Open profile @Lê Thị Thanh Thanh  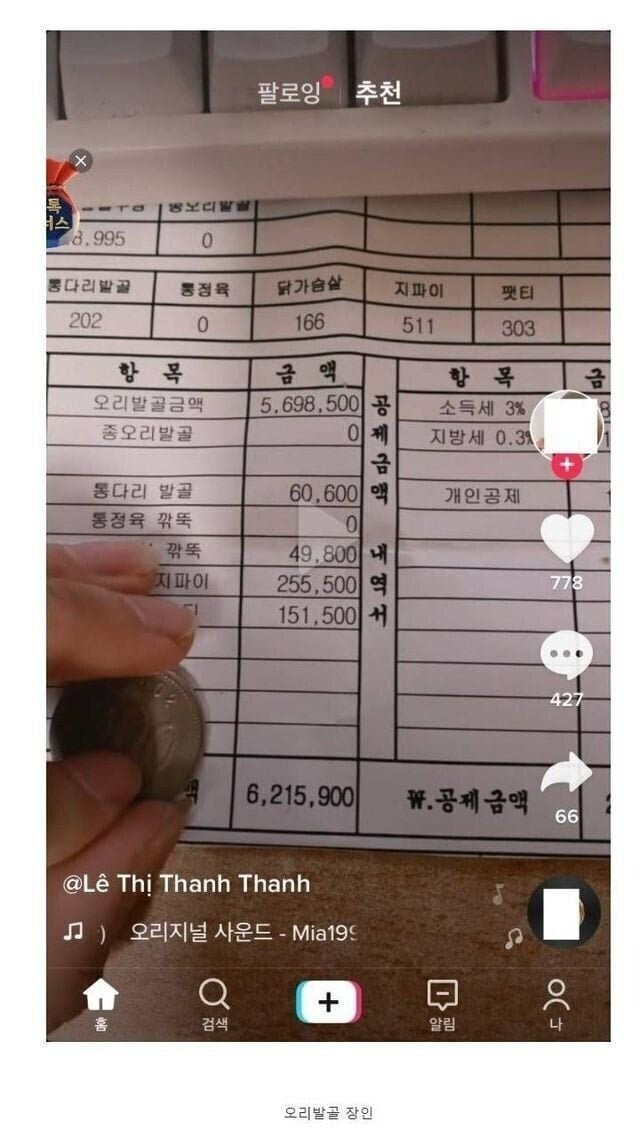point(186,884)
